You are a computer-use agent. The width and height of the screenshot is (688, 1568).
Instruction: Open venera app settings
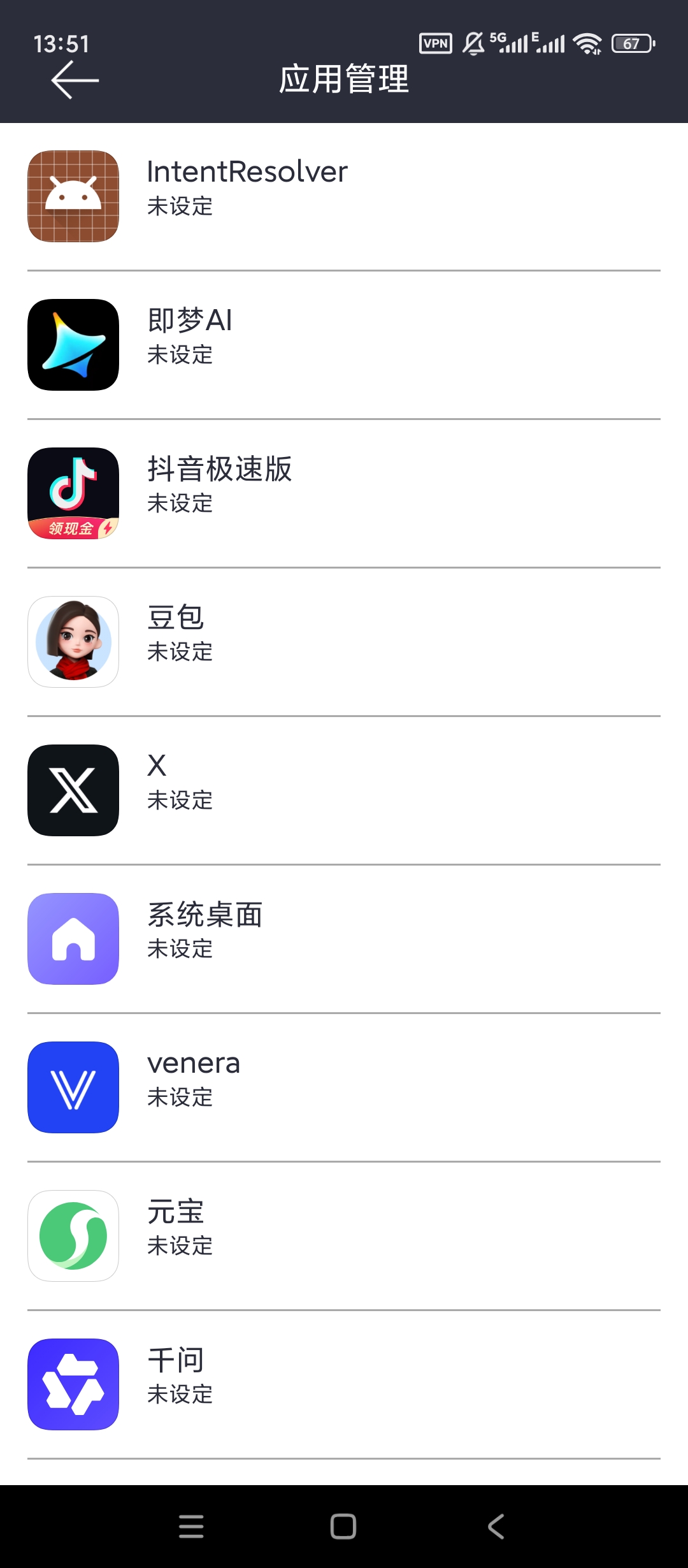[x=344, y=1087]
